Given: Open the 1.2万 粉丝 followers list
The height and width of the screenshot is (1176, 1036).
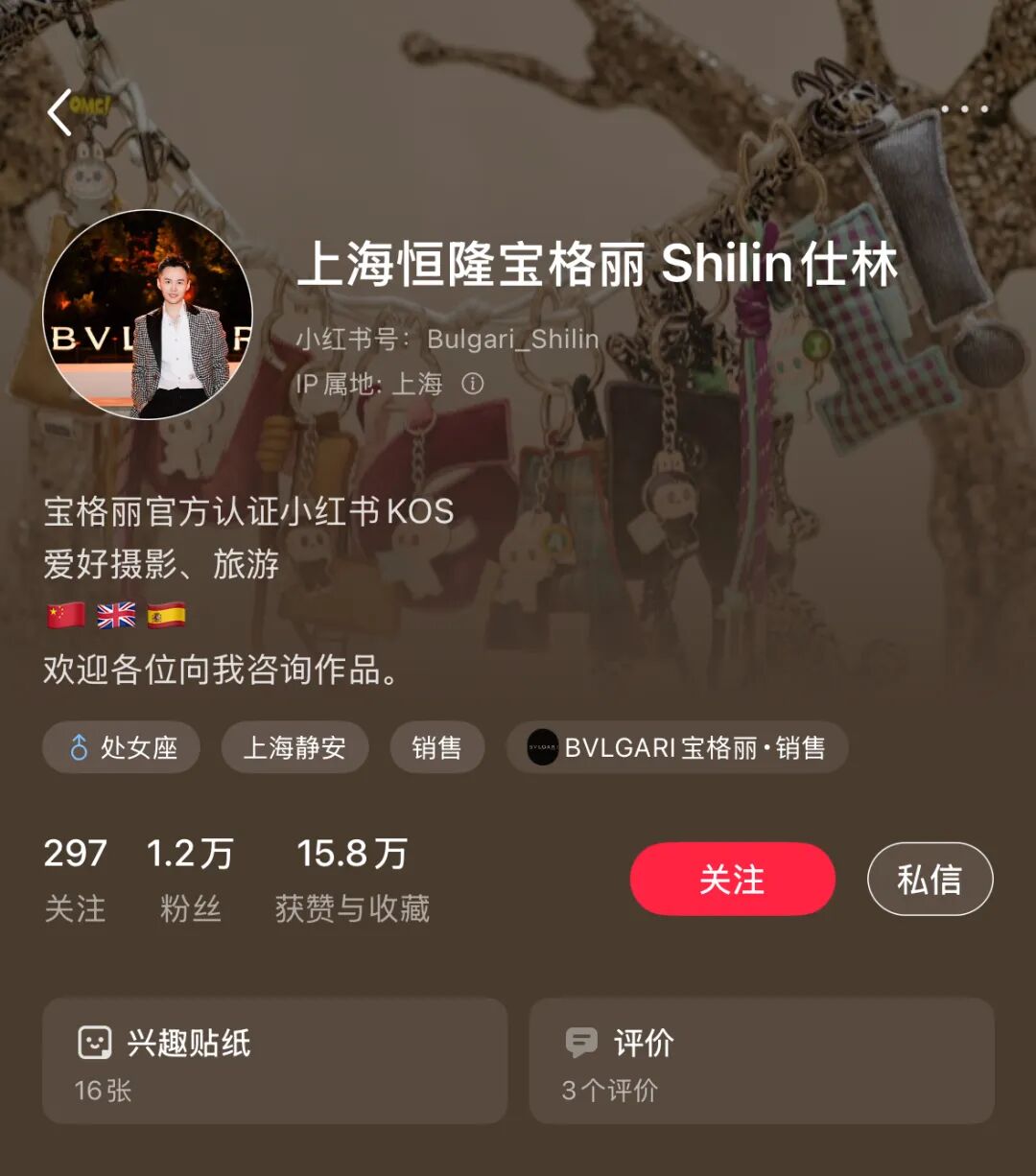Looking at the screenshot, I should coord(190,879).
